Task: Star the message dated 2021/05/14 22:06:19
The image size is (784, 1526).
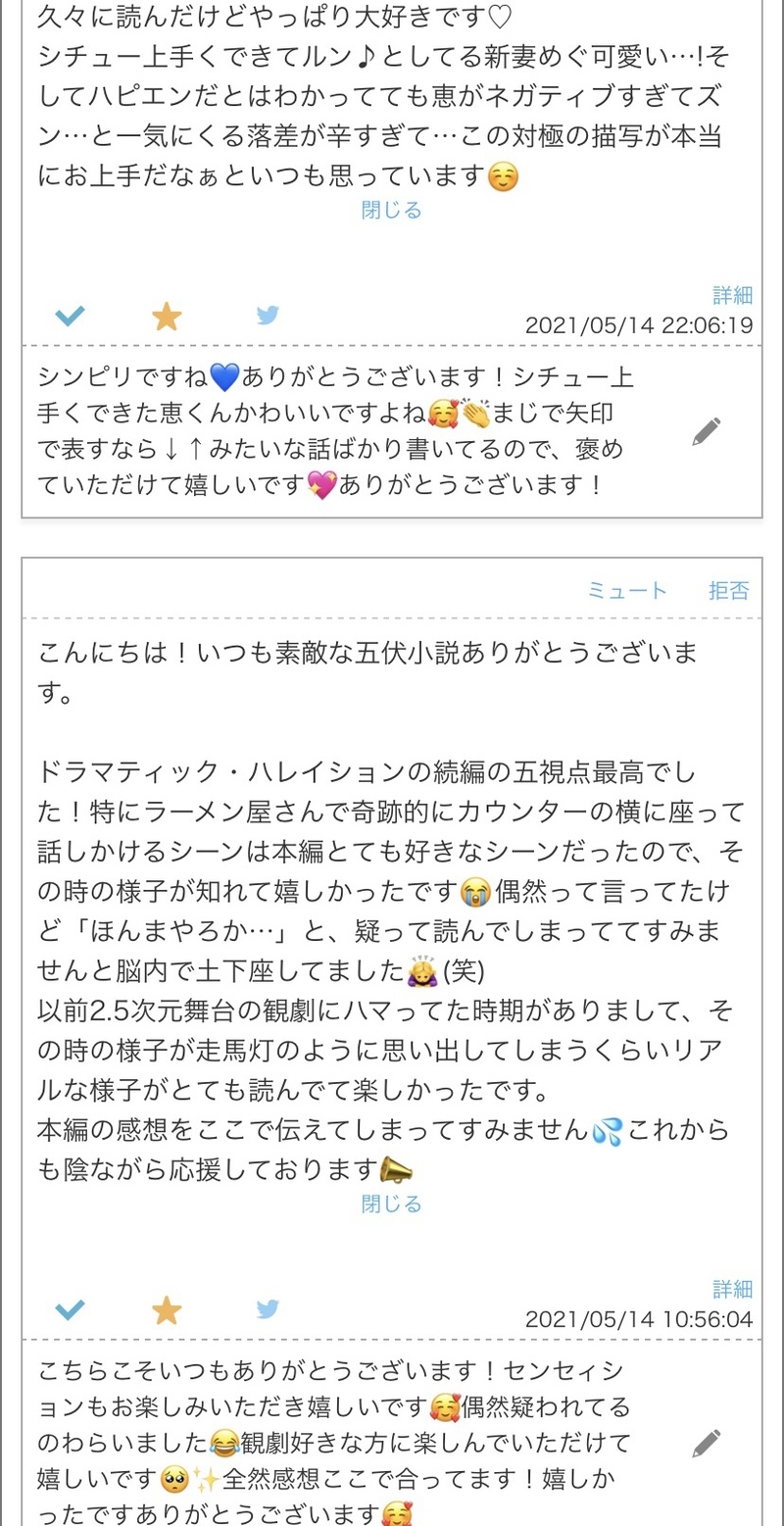Action: pyautogui.click(x=168, y=316)
